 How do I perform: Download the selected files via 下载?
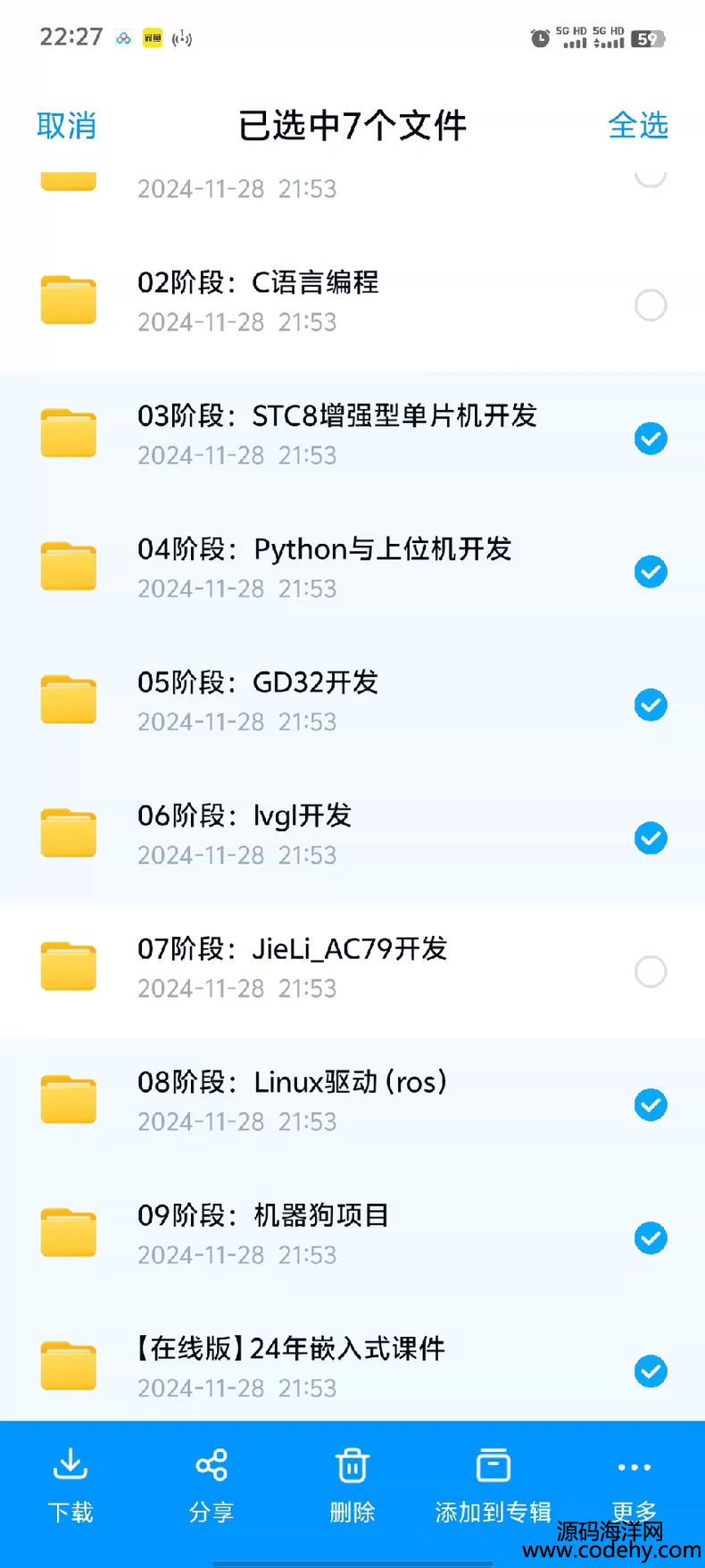[70, 1486]
